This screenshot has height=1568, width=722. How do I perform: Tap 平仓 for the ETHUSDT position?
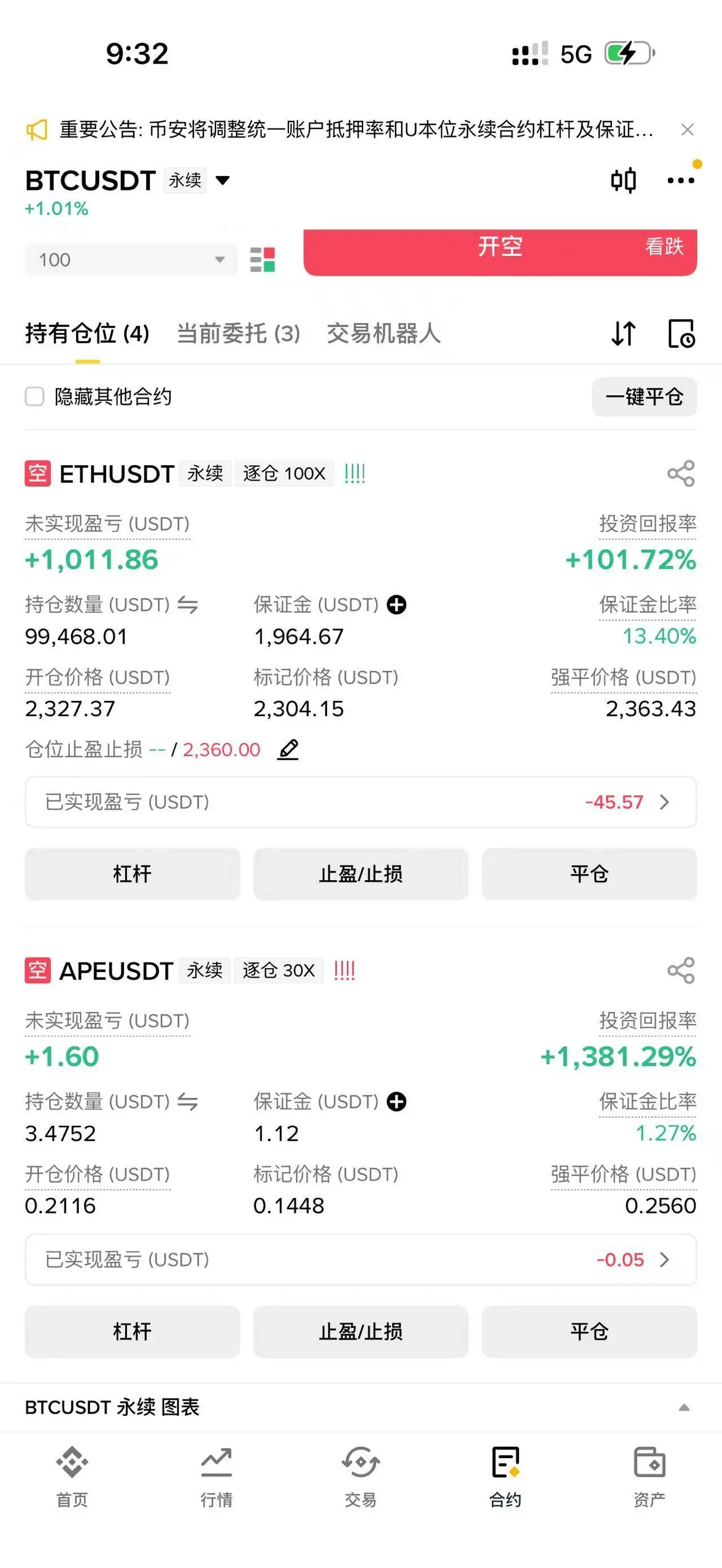coord(589,874)
